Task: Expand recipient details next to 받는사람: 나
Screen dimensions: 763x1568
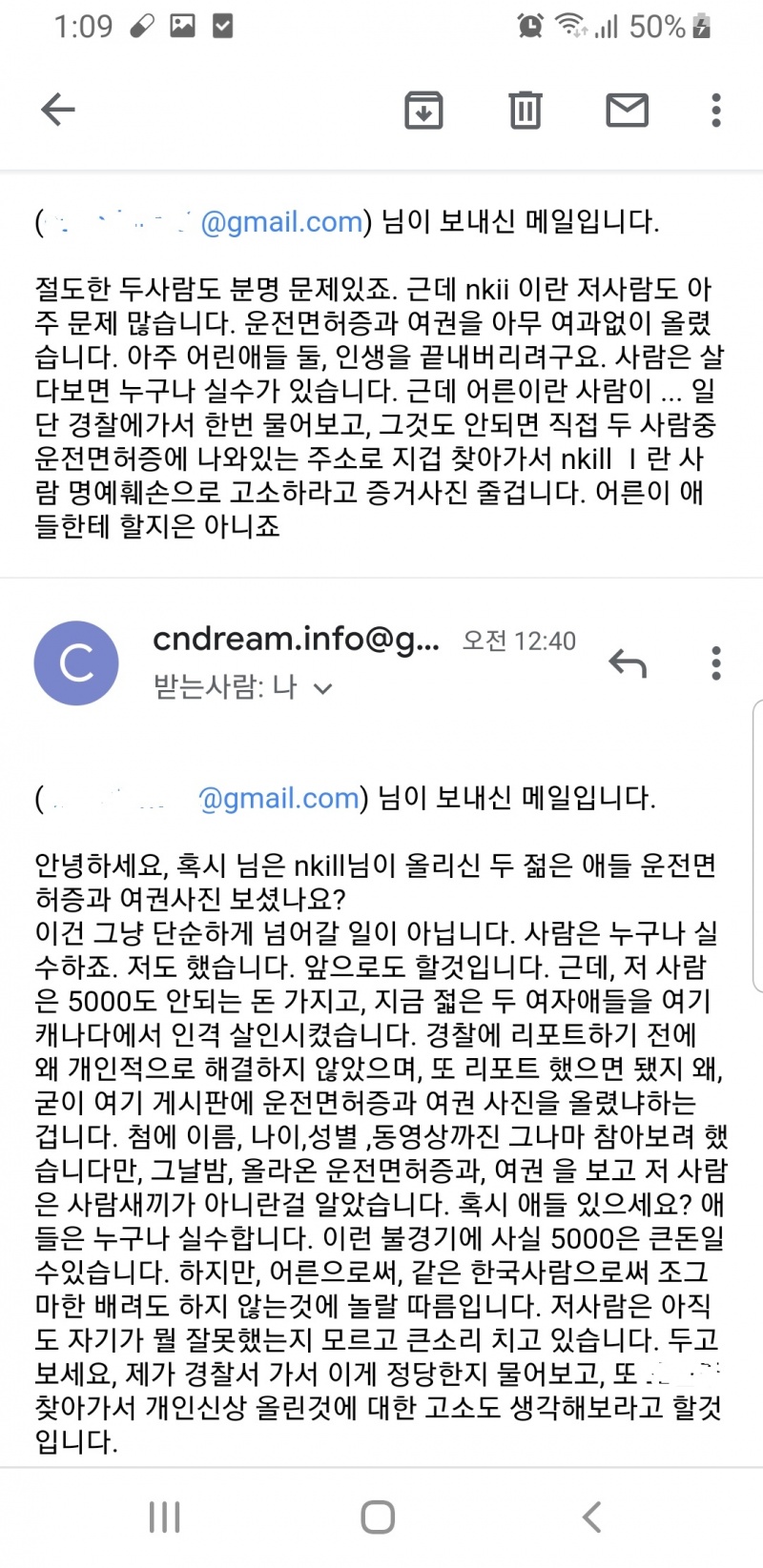Action: tap(322, 688)
